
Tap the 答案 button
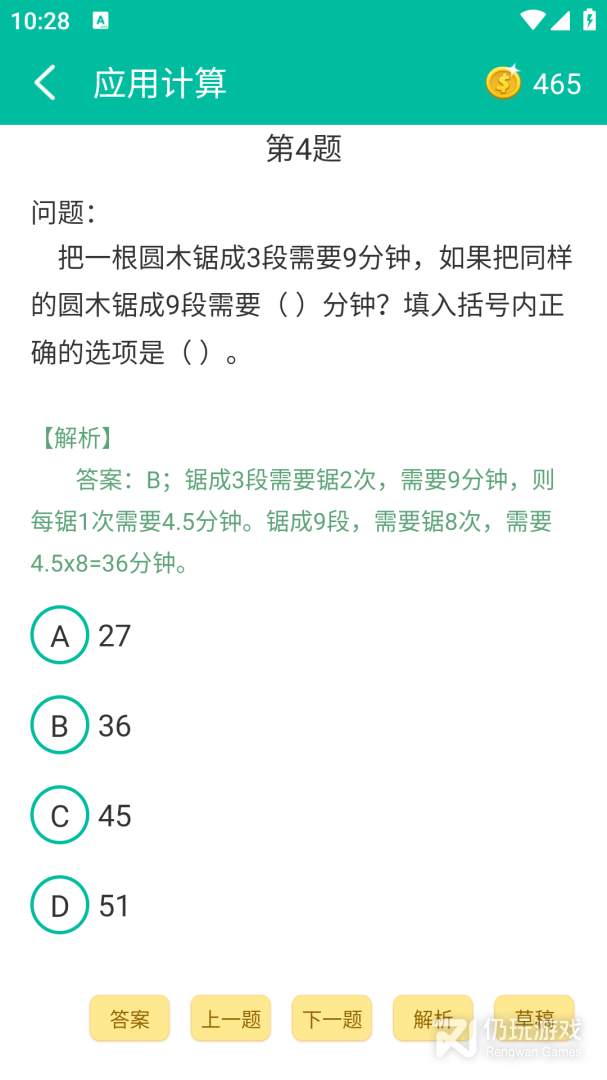point(130,1018)
